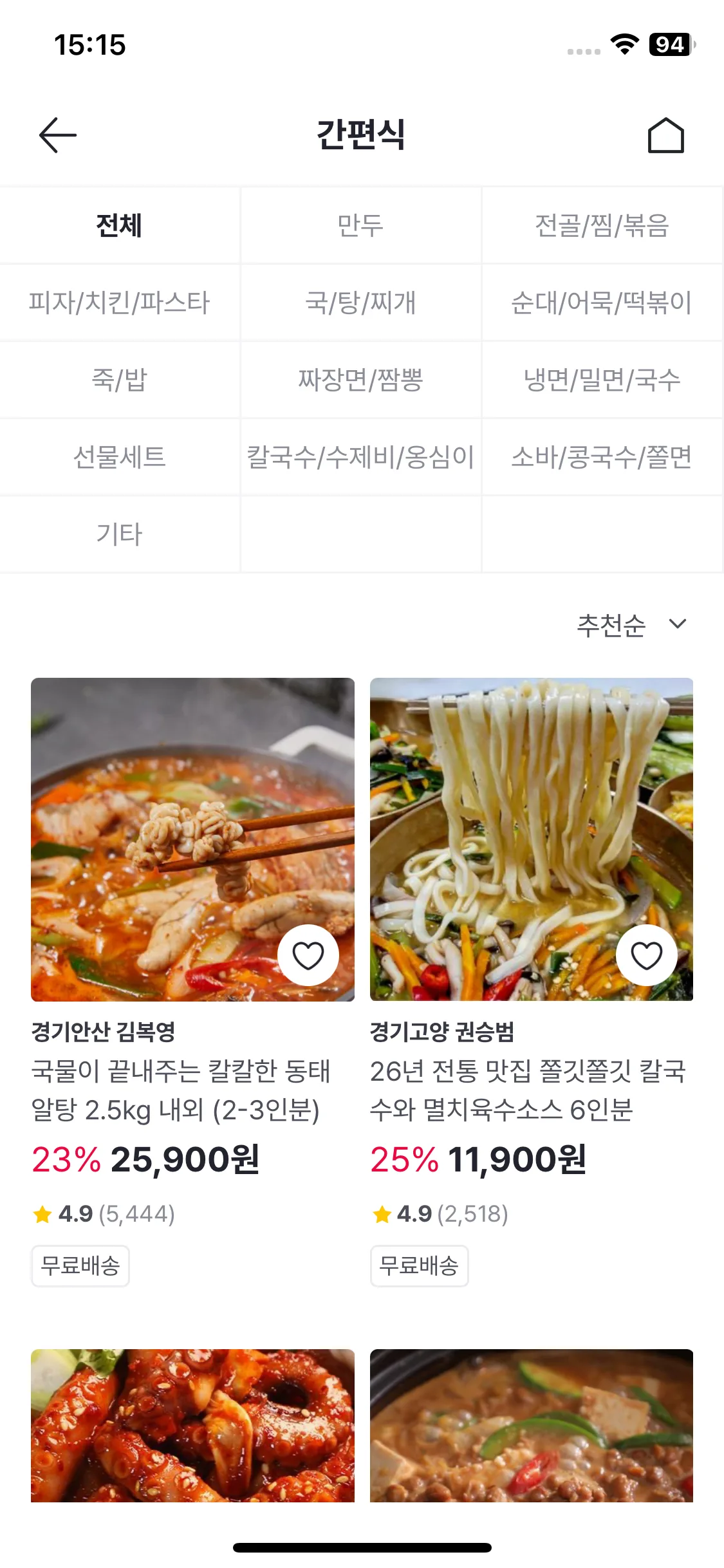
Task: Open the 기타 category
Action: click(x=120, y=534)
